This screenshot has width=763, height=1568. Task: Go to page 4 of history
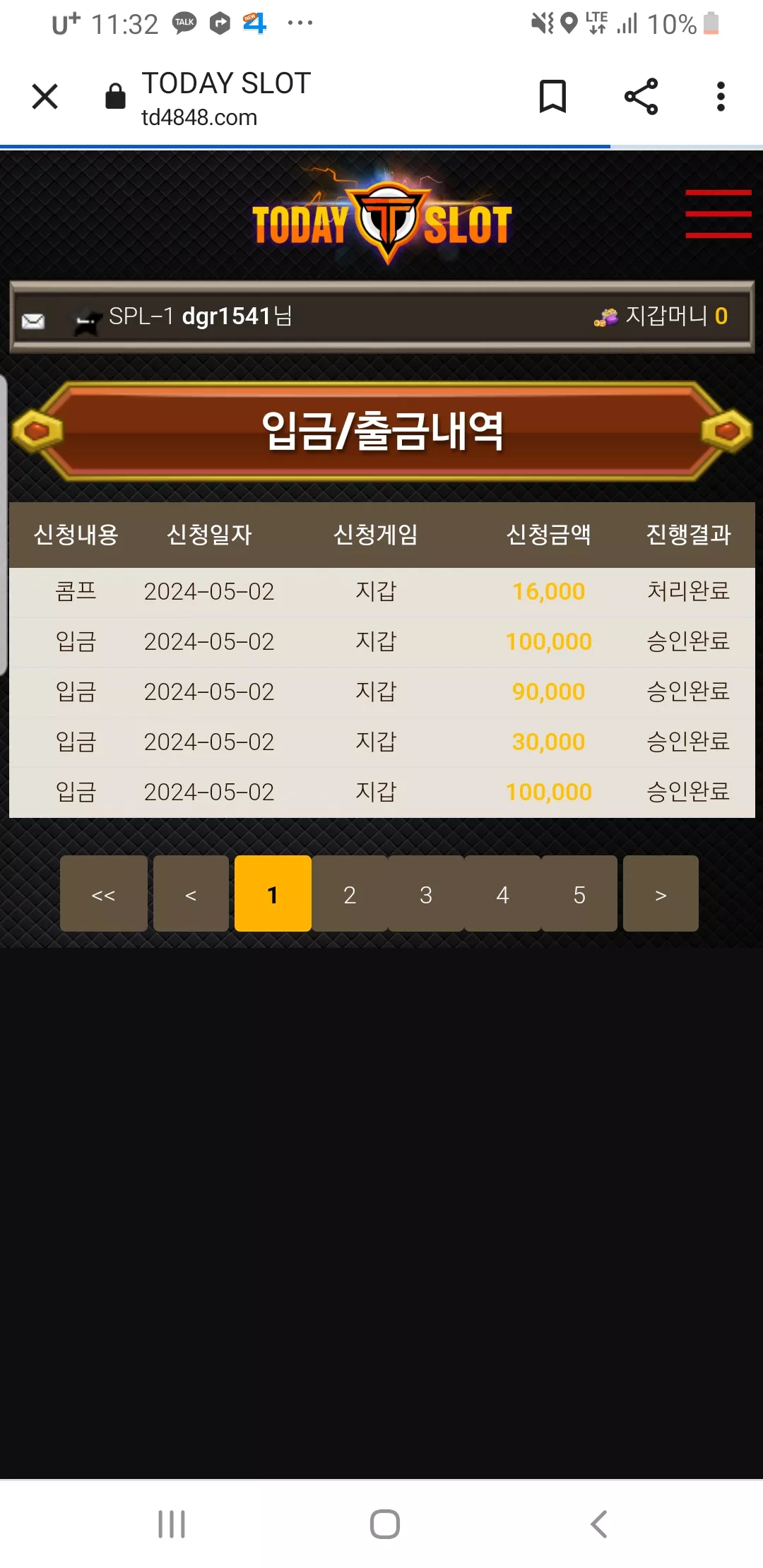pos(502,894)
